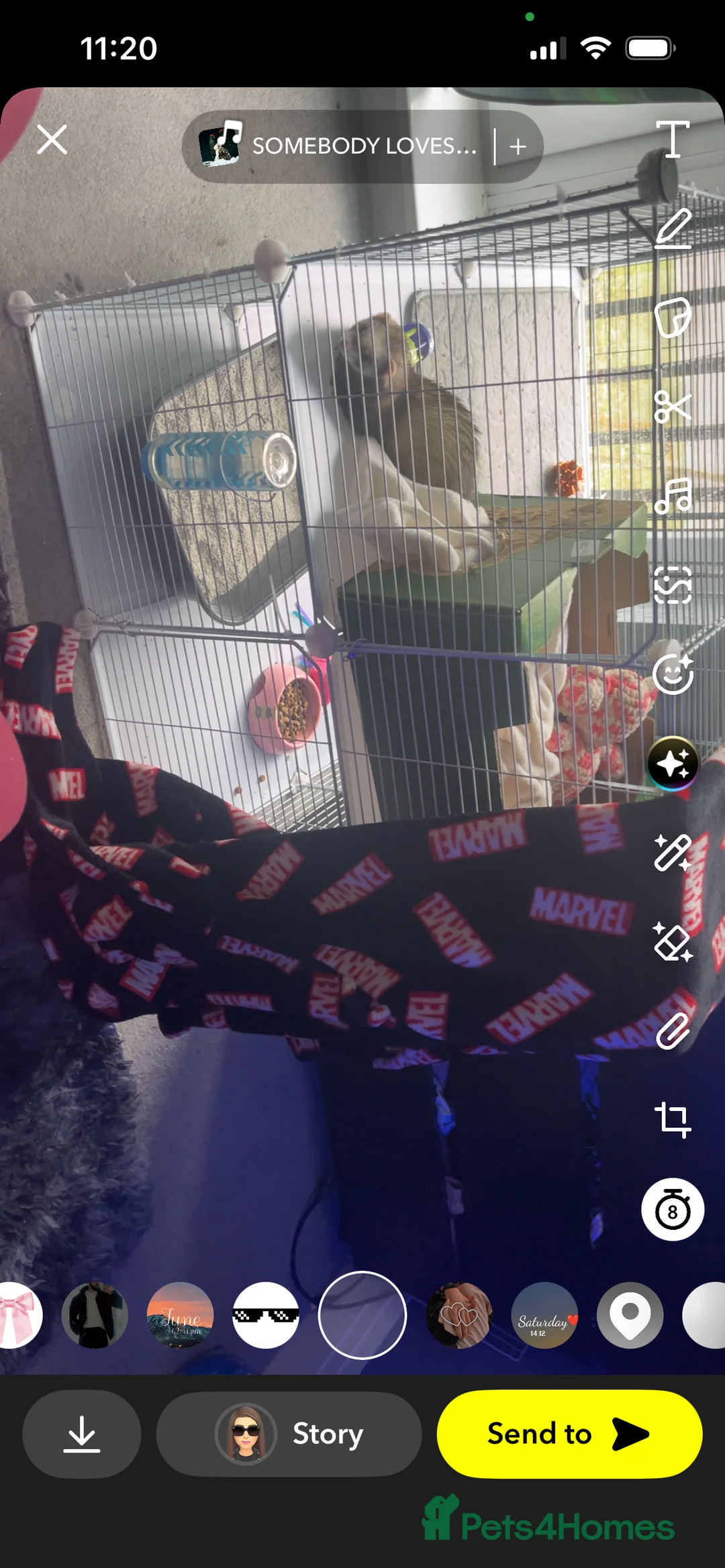Apply the Saturday heart filter
Image resolution: width=725 pixels, height=1568 pixels.
[x=544, y=1315]
